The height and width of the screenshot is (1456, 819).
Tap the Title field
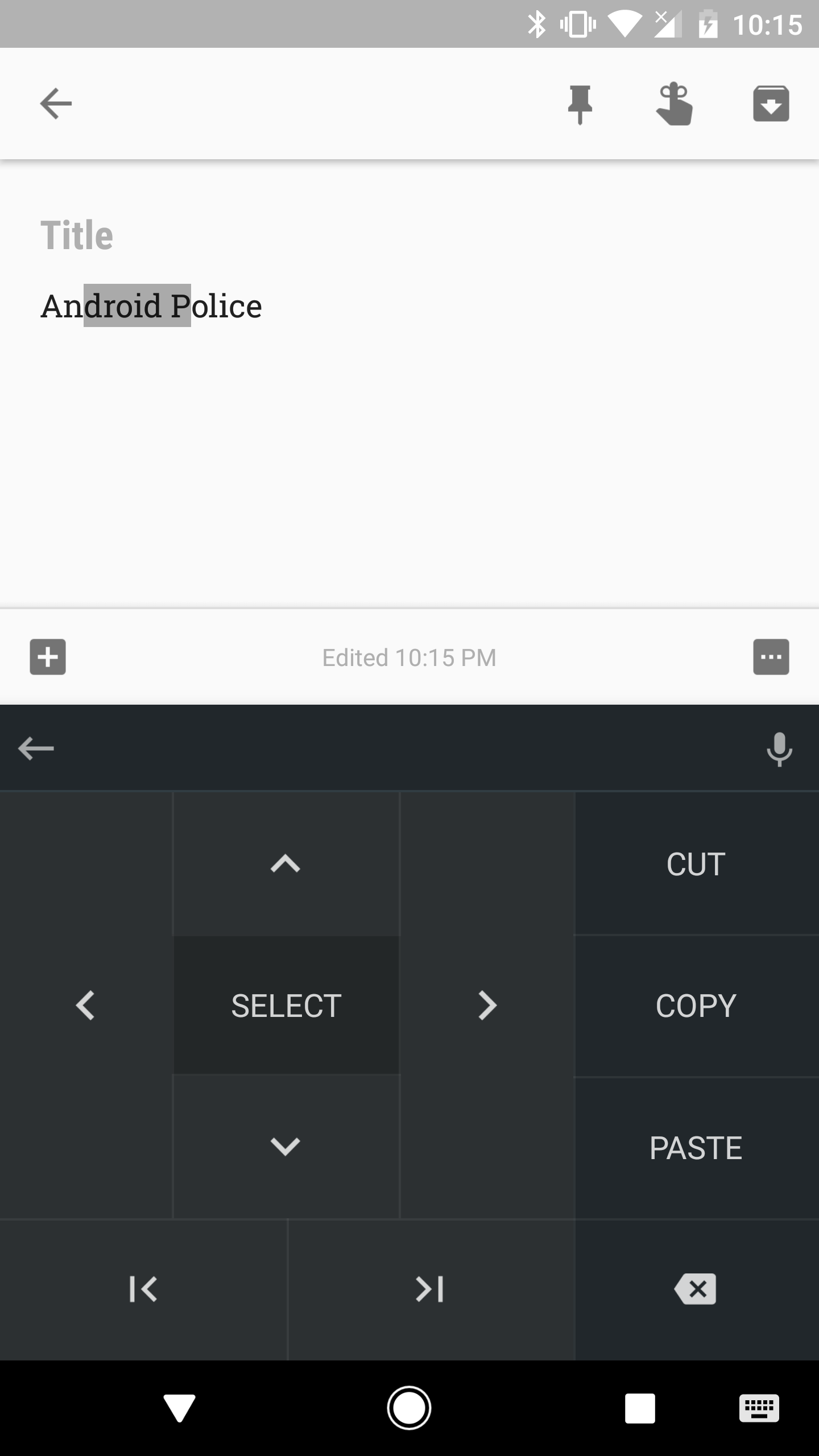(x=409, y=235)
